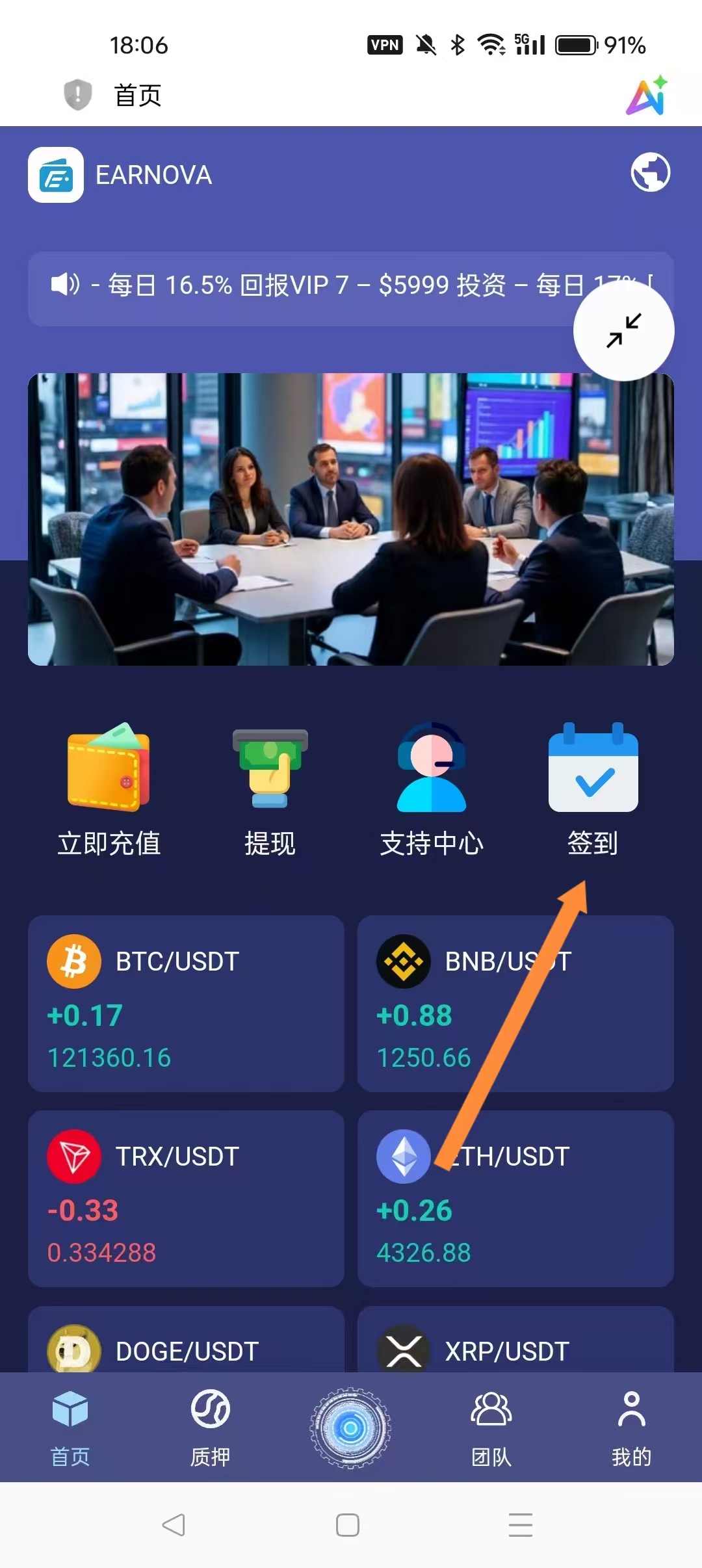Open 提现 withdrawal
The height and width of the screenshot is (1568, 702).
point(270,790)
